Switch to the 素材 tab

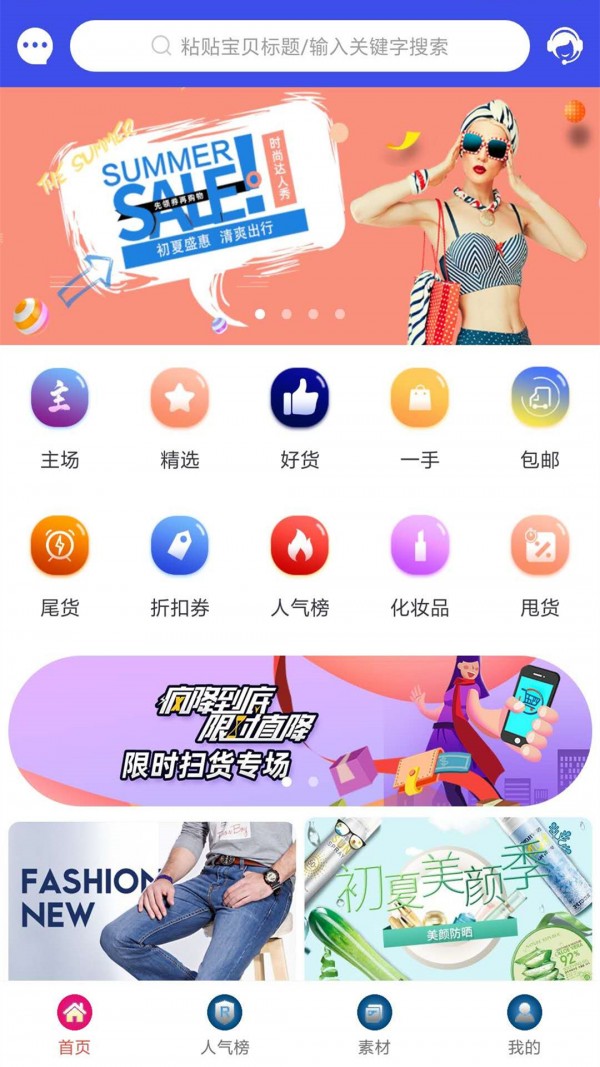(375, 1024)
